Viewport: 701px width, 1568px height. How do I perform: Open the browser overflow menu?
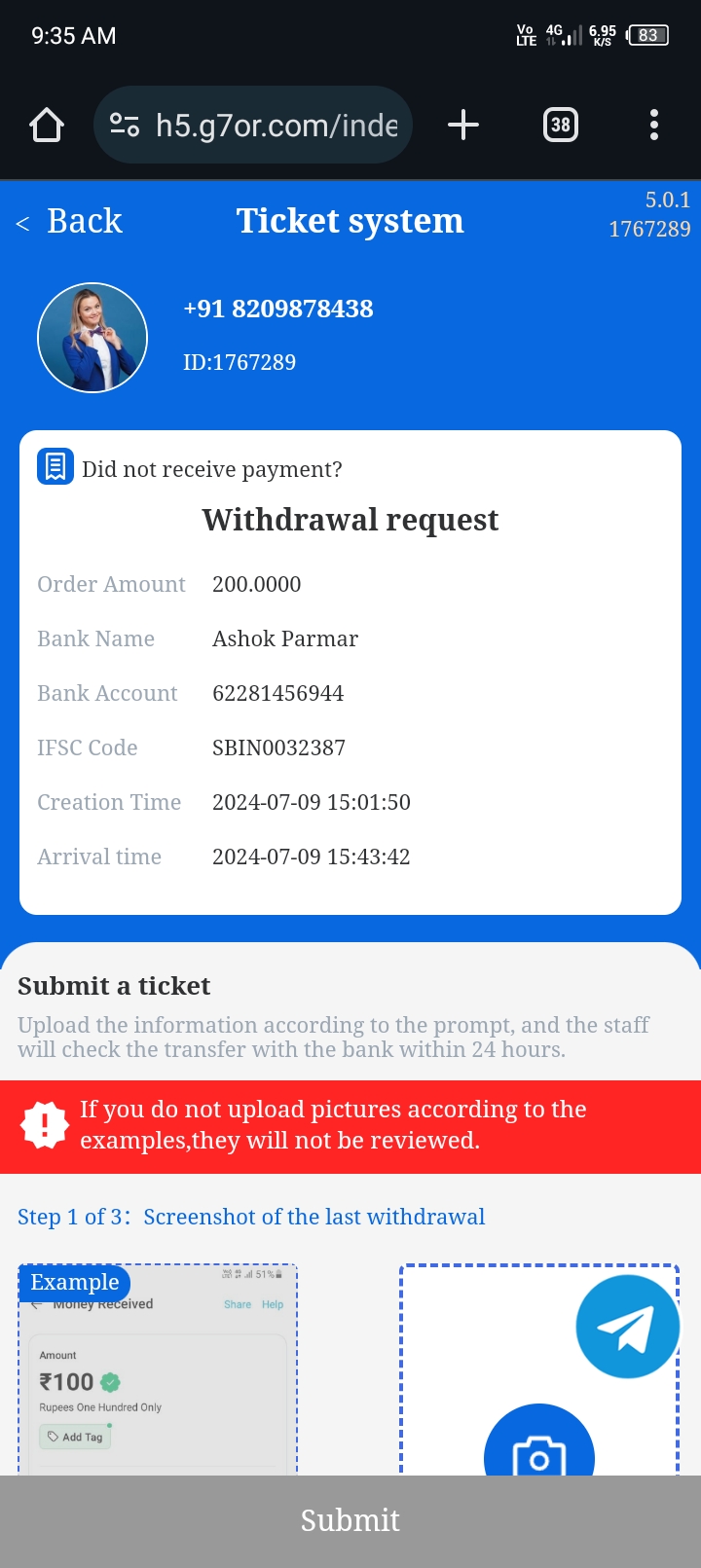click(653, 125)
